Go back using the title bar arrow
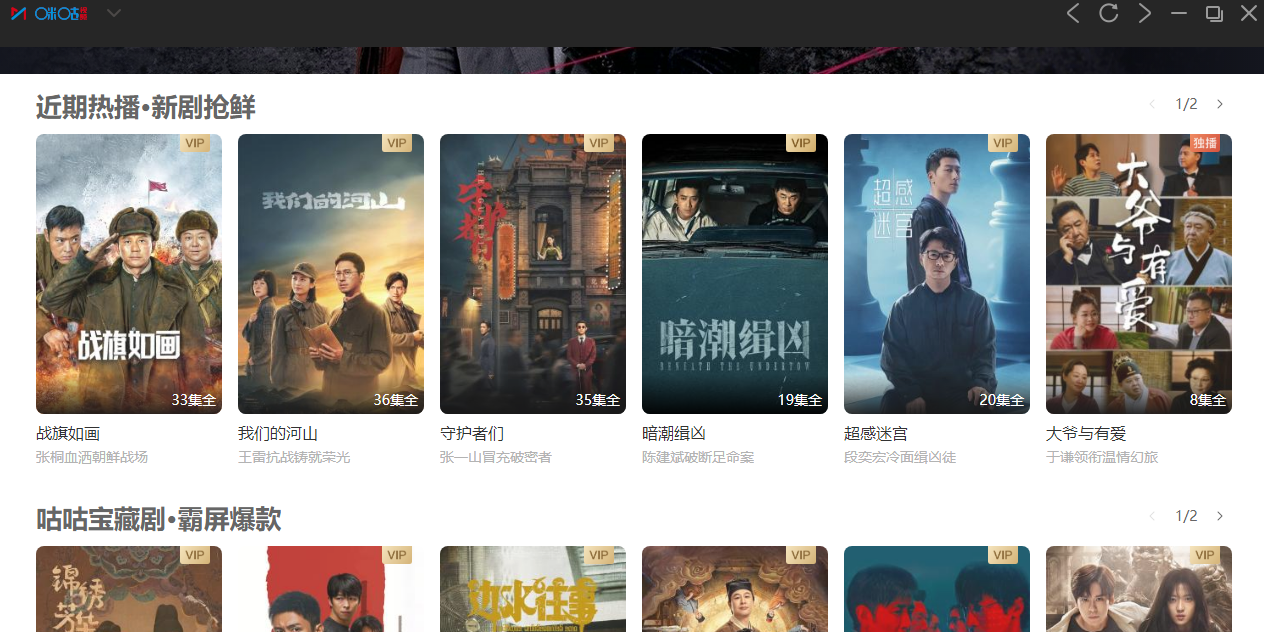 tap(1073, 13)
